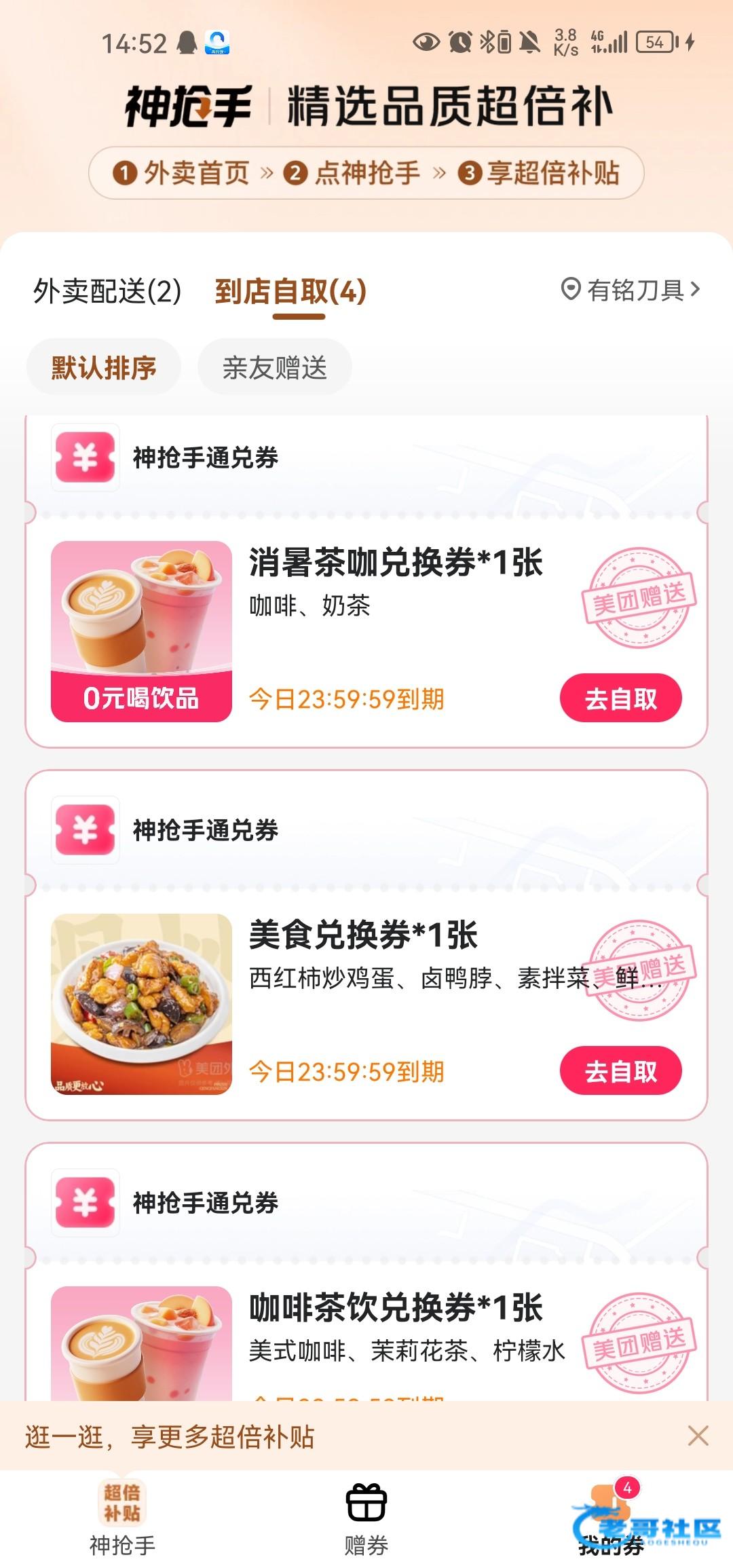Select the 到店自取(4) tab
The height and width of the screenshot is (1568, 733).
[290, 292]
